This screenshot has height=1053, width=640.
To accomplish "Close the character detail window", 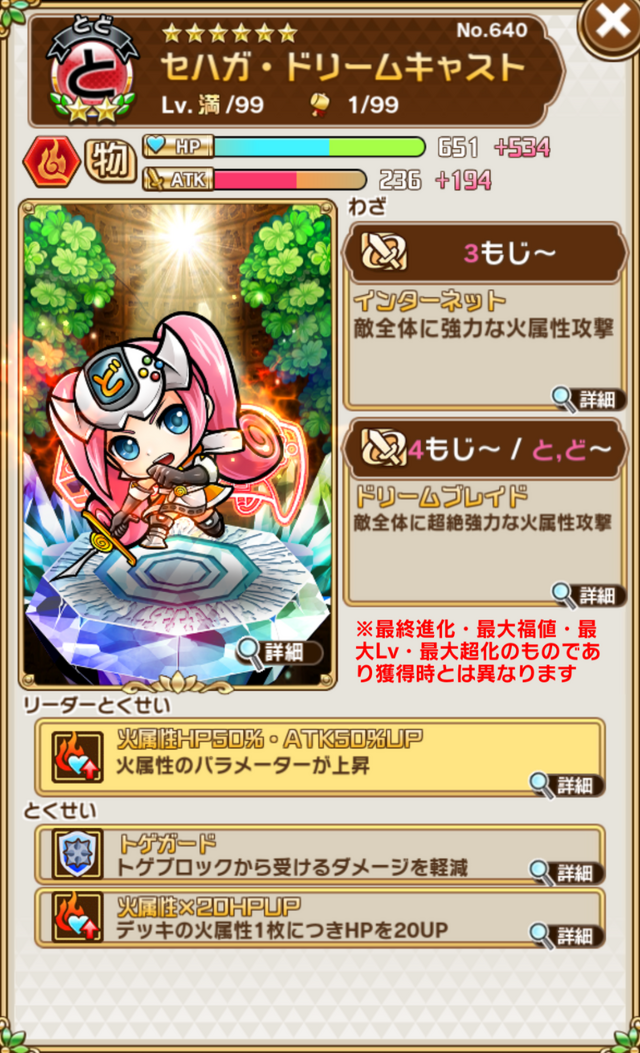I will [611, 24].
